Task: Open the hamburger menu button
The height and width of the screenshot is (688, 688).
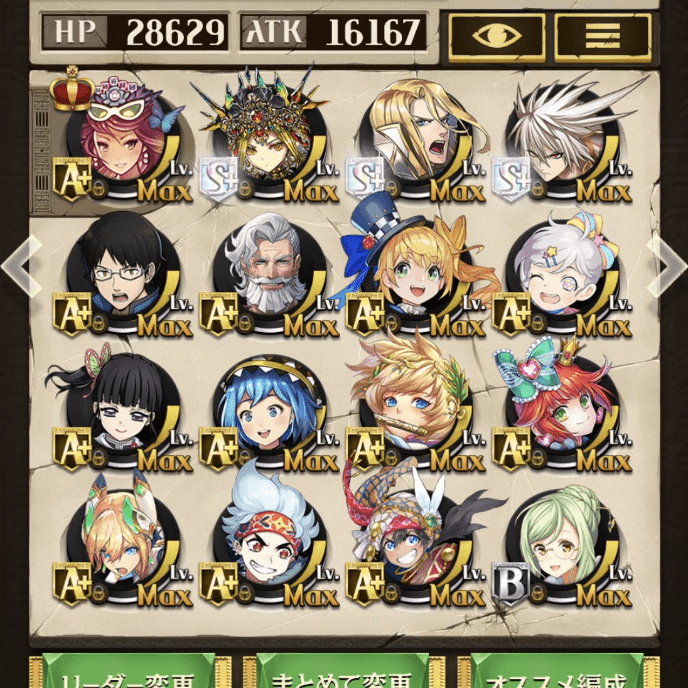Action: (x=602, y=35)
